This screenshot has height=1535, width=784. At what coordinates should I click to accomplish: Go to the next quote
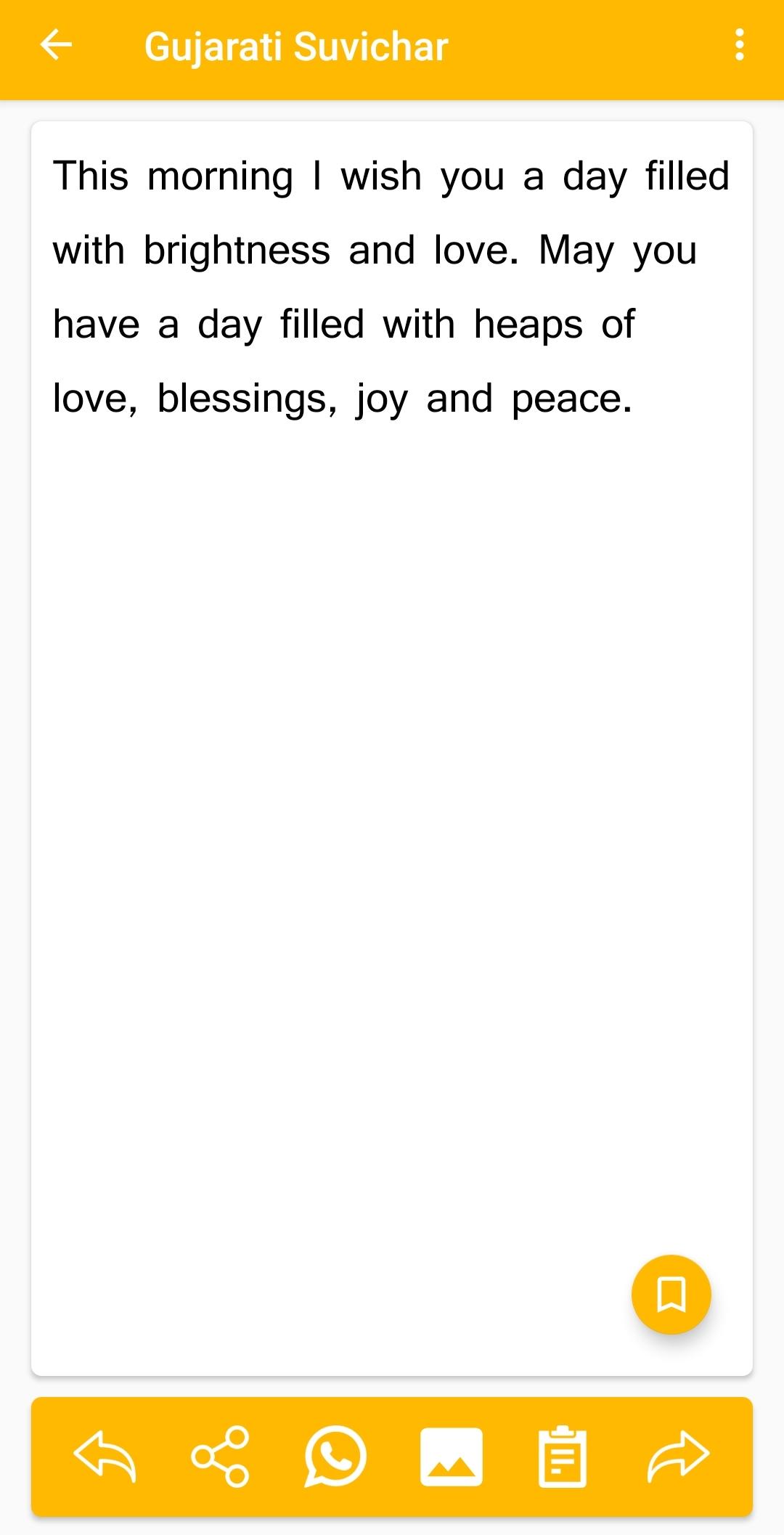[678, 1456]
